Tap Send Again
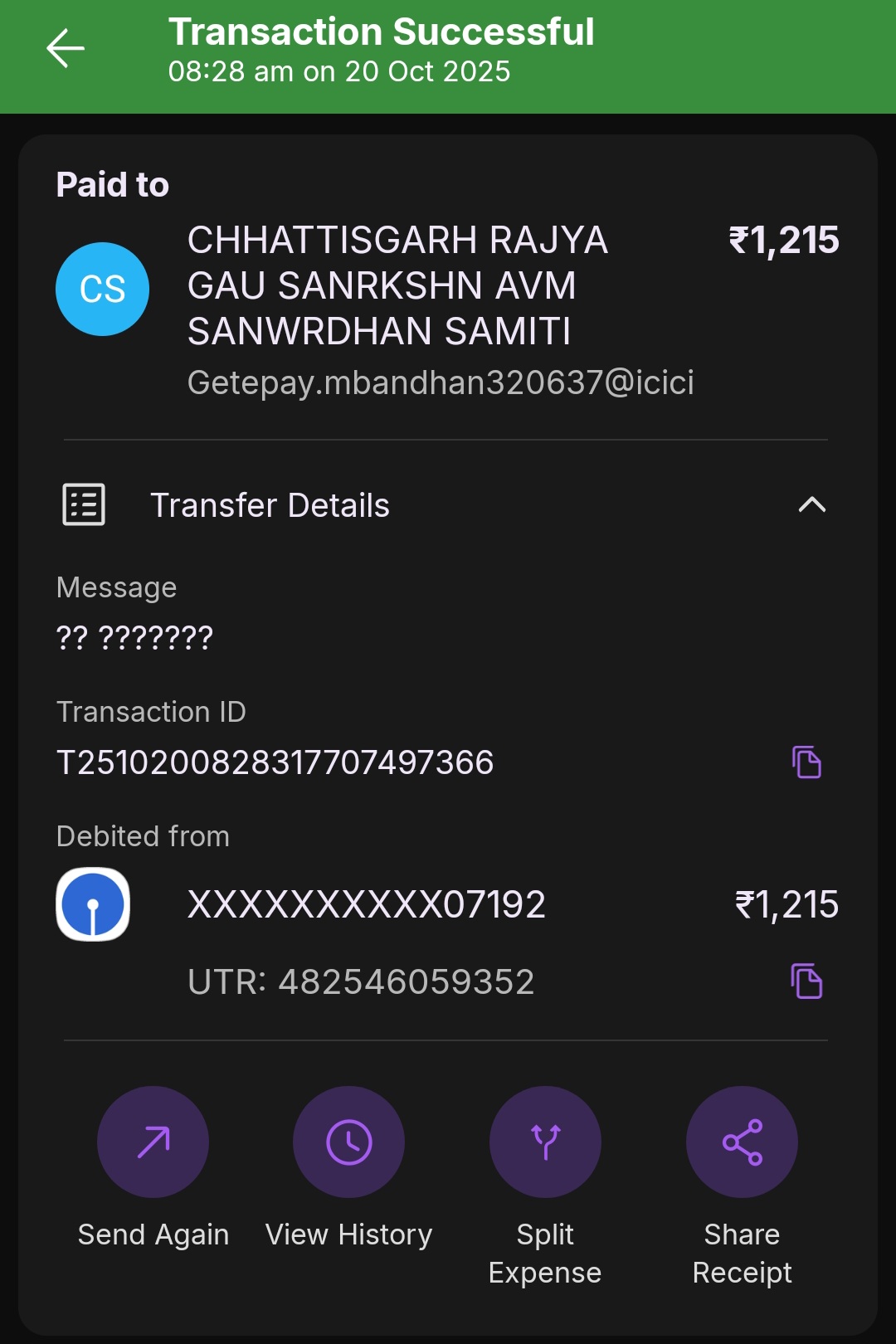This screenshot has height=1344, width=896. coord(153,1142)
